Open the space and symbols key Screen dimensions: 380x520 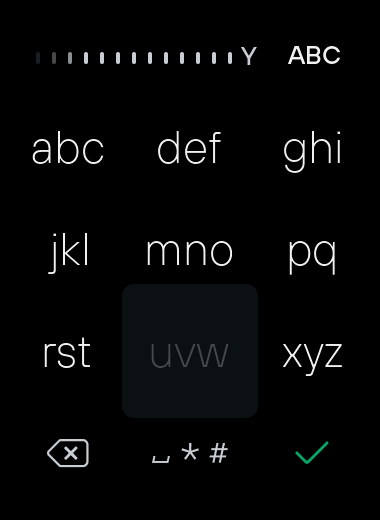(190, 453)
